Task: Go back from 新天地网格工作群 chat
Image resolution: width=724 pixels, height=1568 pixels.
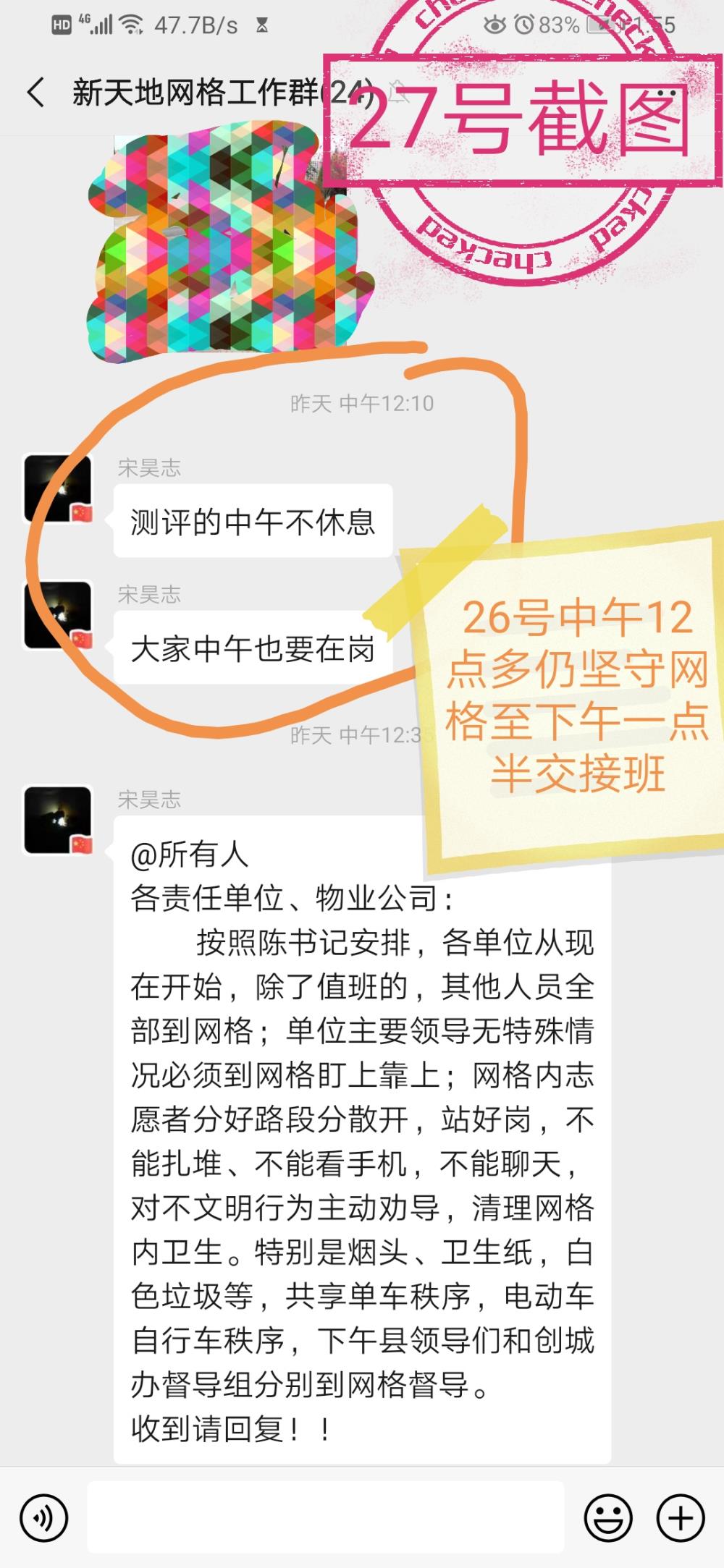Action: pos(35,93)
